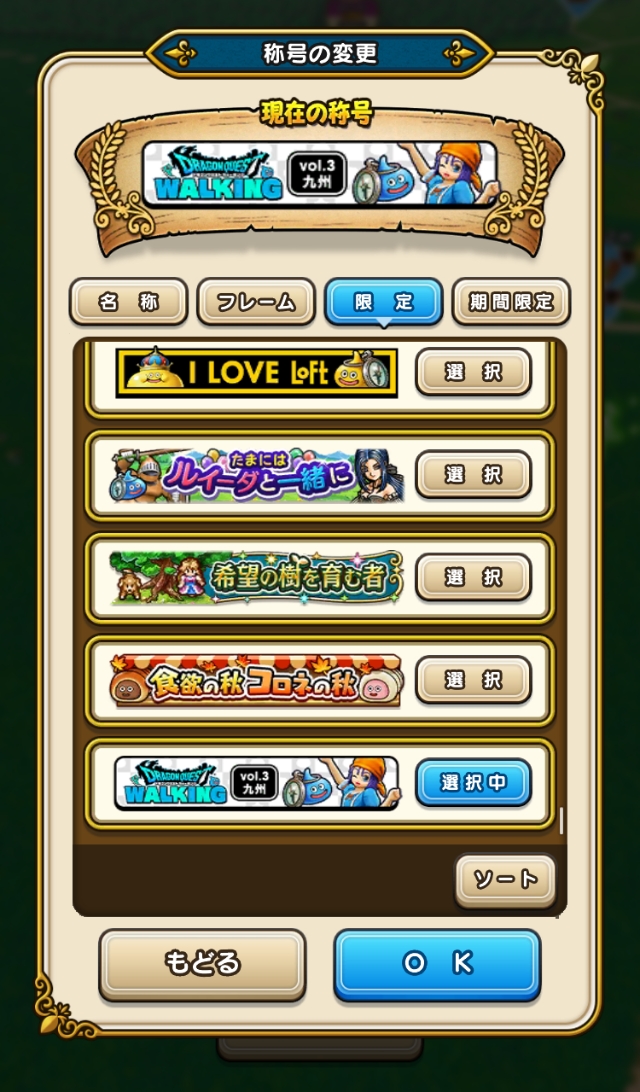This screenshot has width=640, height=1092.
Task: Switch to the 期間限定 tab
Action: [x=511, y=302]
